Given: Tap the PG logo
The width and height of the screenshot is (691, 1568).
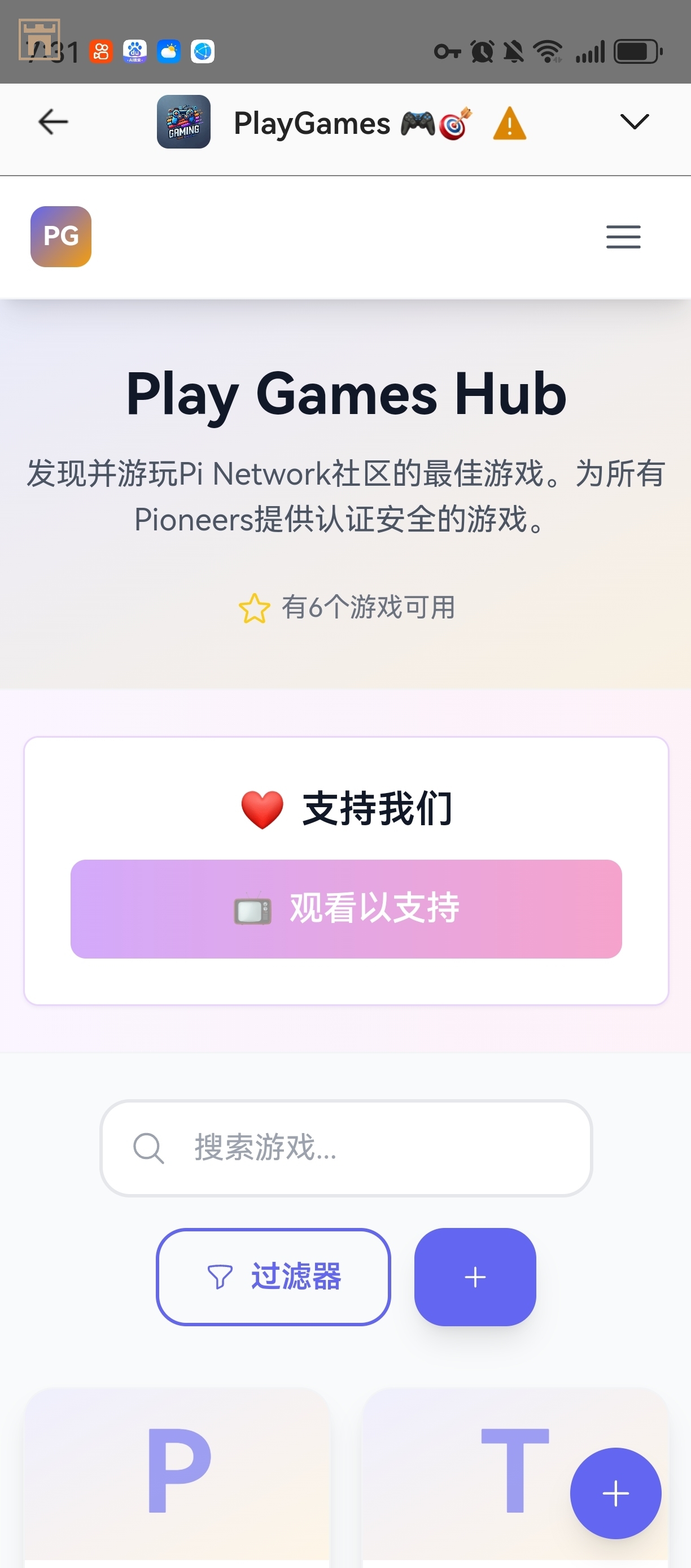Looking at the screenshot, I should tap(61, 237).
